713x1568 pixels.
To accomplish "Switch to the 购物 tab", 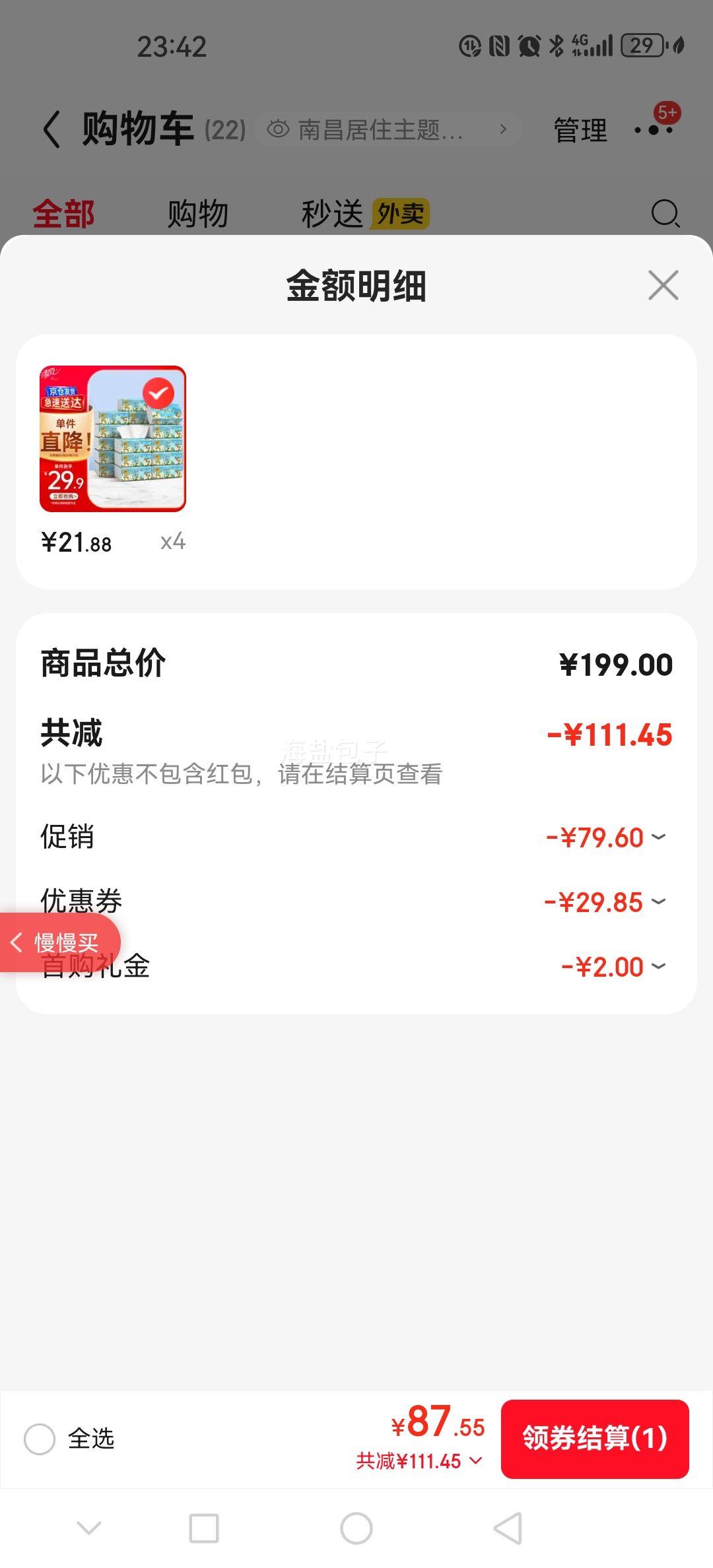I will pos(198,212).
